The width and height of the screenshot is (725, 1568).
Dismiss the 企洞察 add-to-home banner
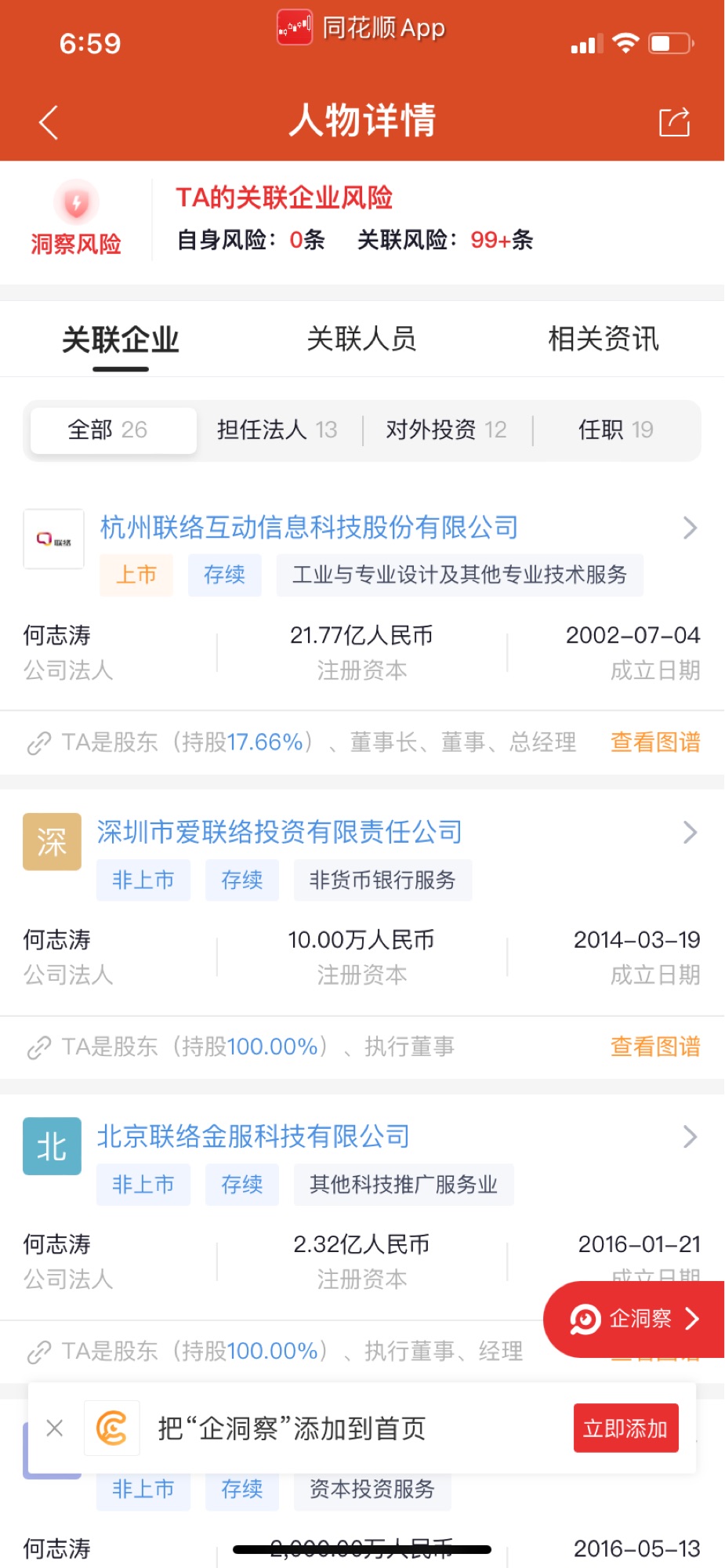click(x=55, y=1428)
